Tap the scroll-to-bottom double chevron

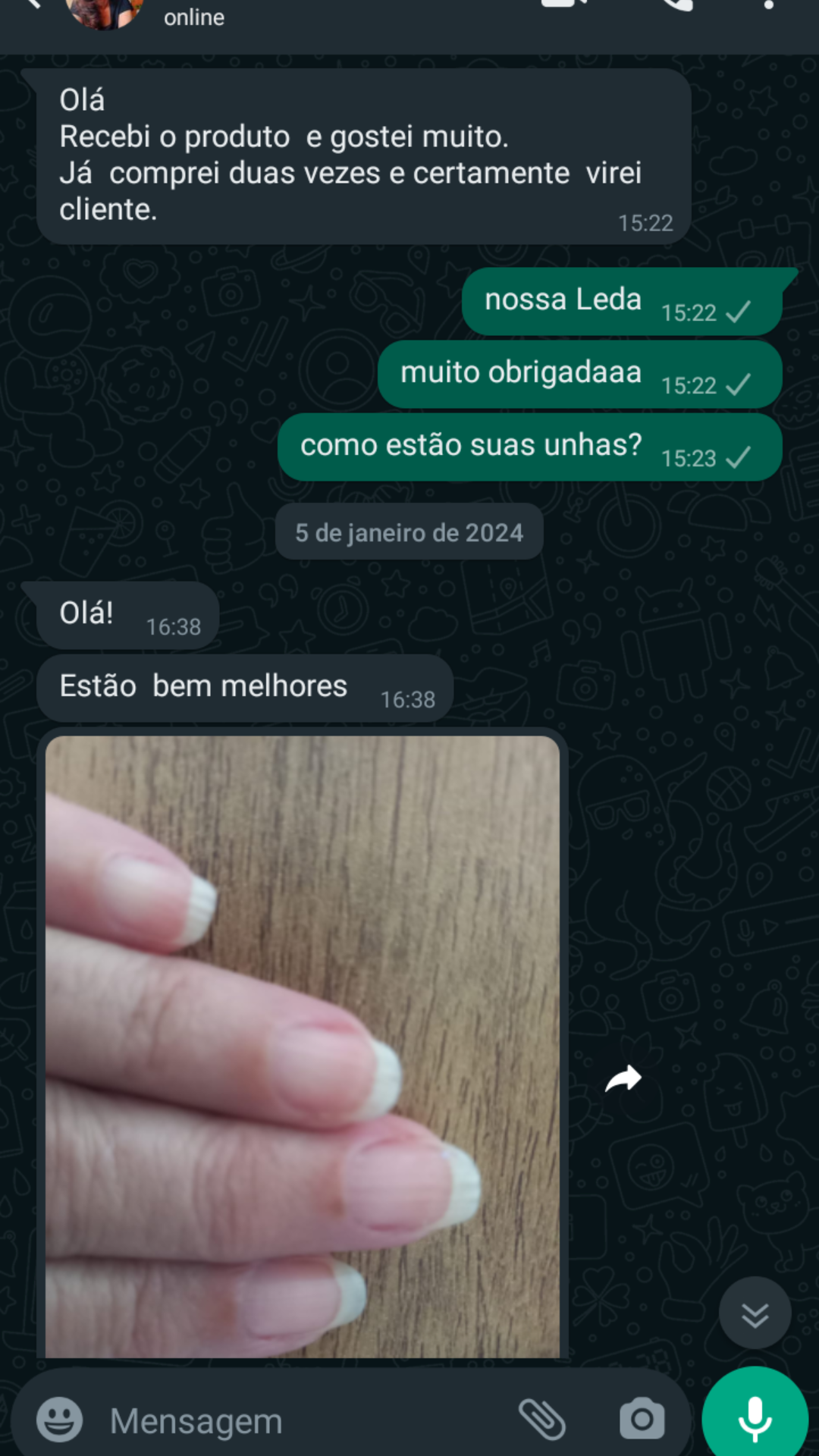tap(755, 1313)
